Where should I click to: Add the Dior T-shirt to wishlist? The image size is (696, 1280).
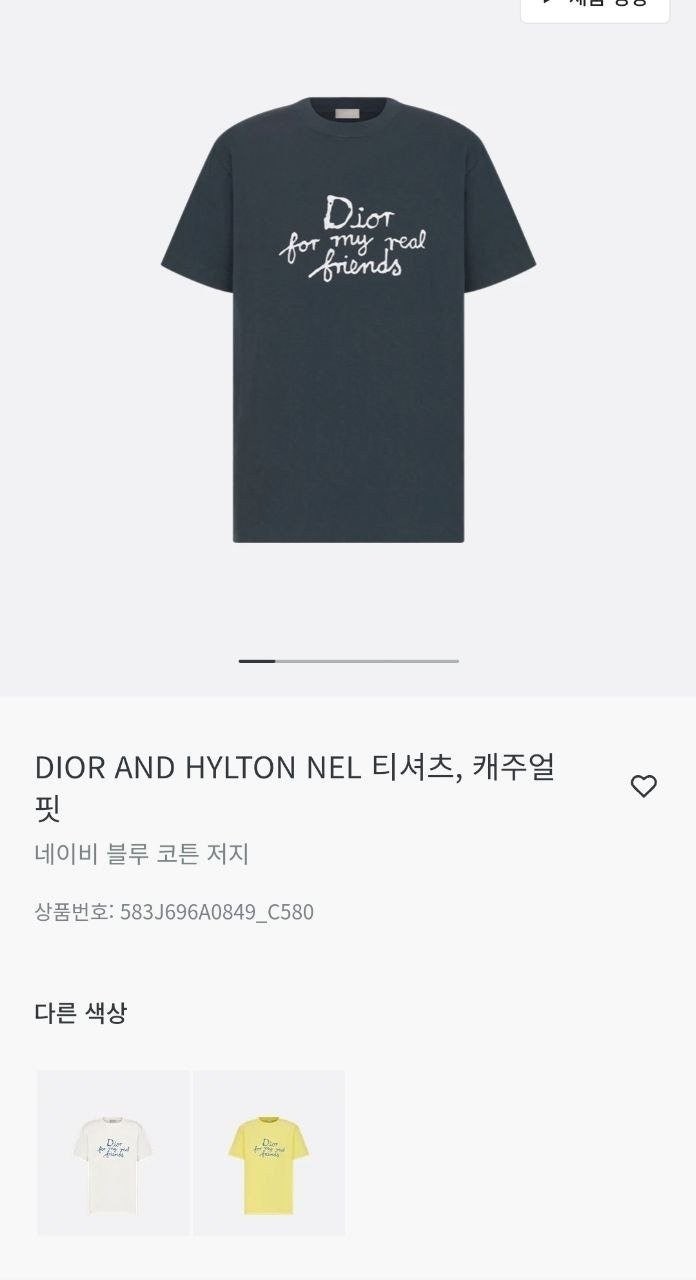[x=644, y=786]
